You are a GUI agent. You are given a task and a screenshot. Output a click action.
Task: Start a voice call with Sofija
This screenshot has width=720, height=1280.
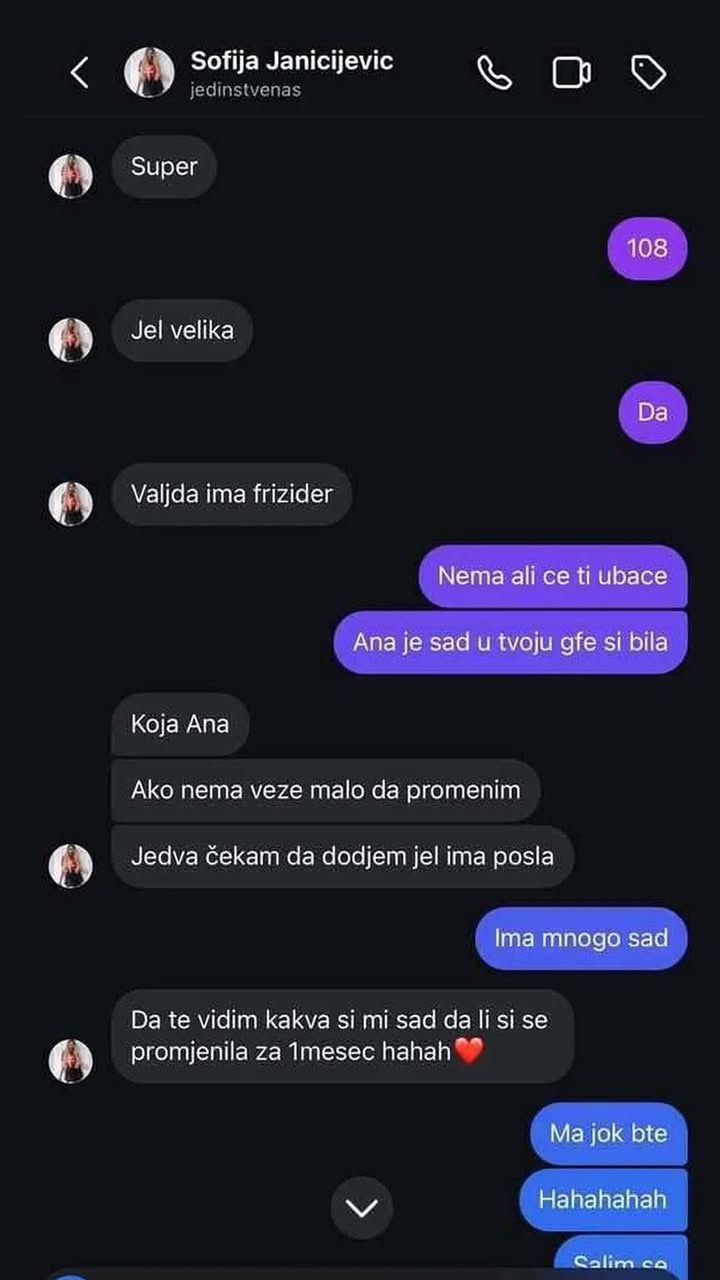coord(494,73)
